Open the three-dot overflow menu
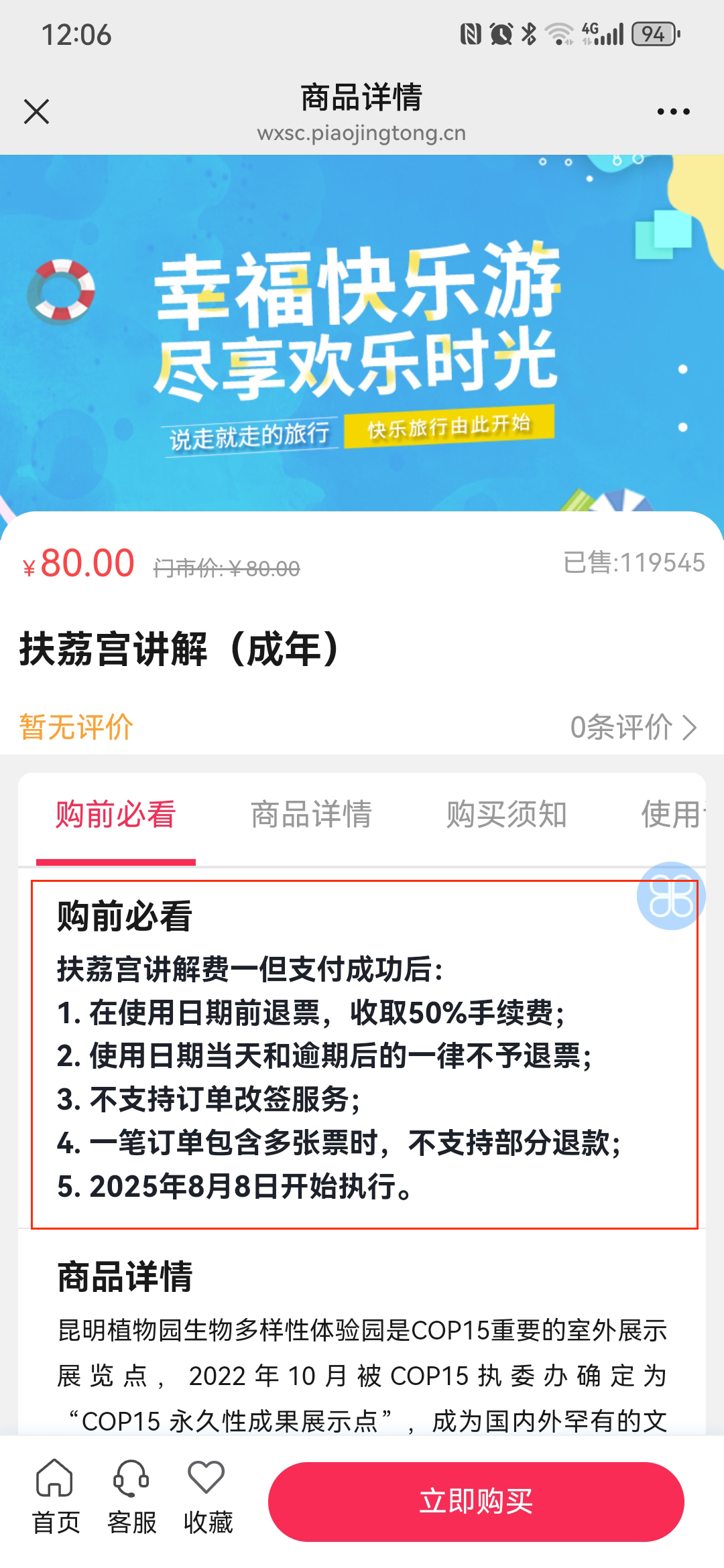The height and width of the screenshot is (1568, 724). point(673,111)
